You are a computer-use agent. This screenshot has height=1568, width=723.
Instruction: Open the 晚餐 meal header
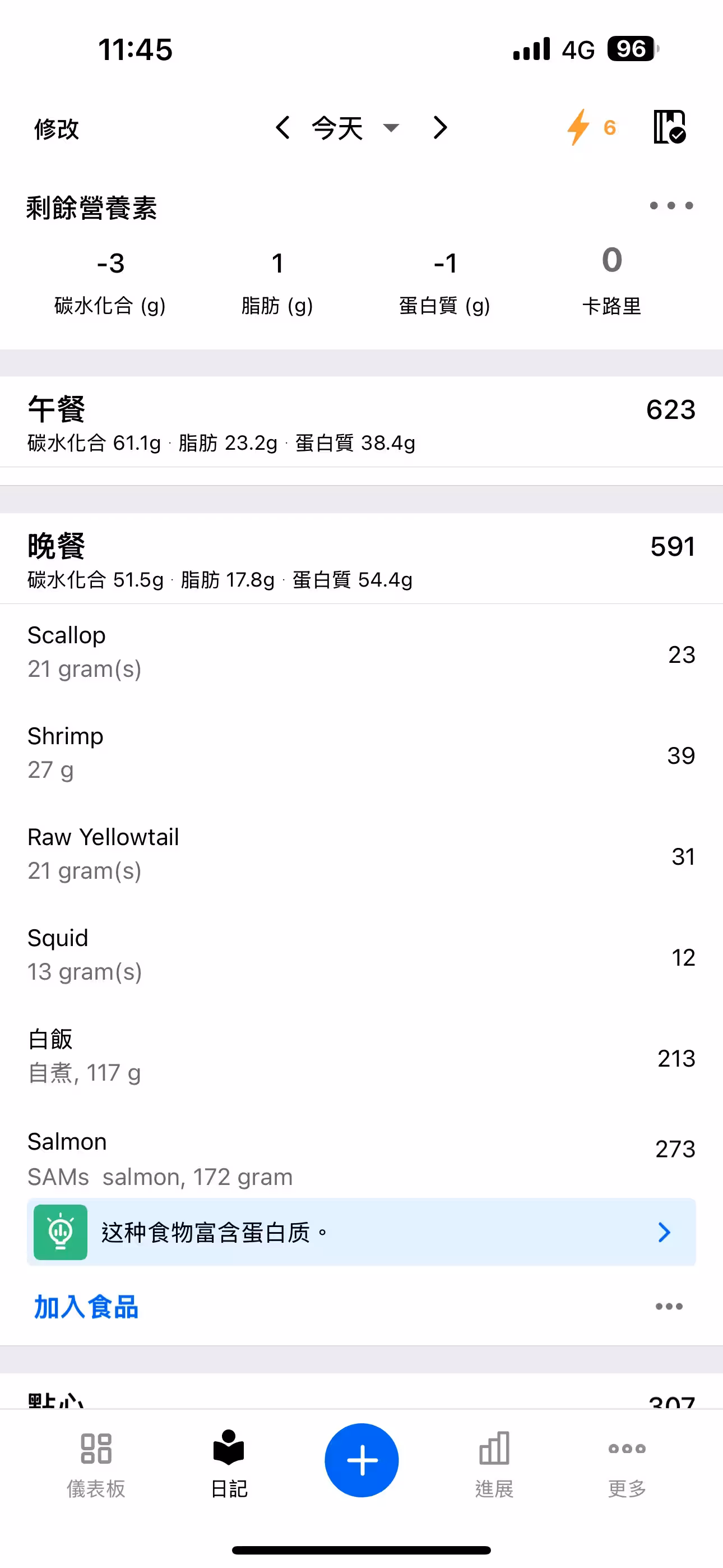pyautogui.click(x=361, y=559)
